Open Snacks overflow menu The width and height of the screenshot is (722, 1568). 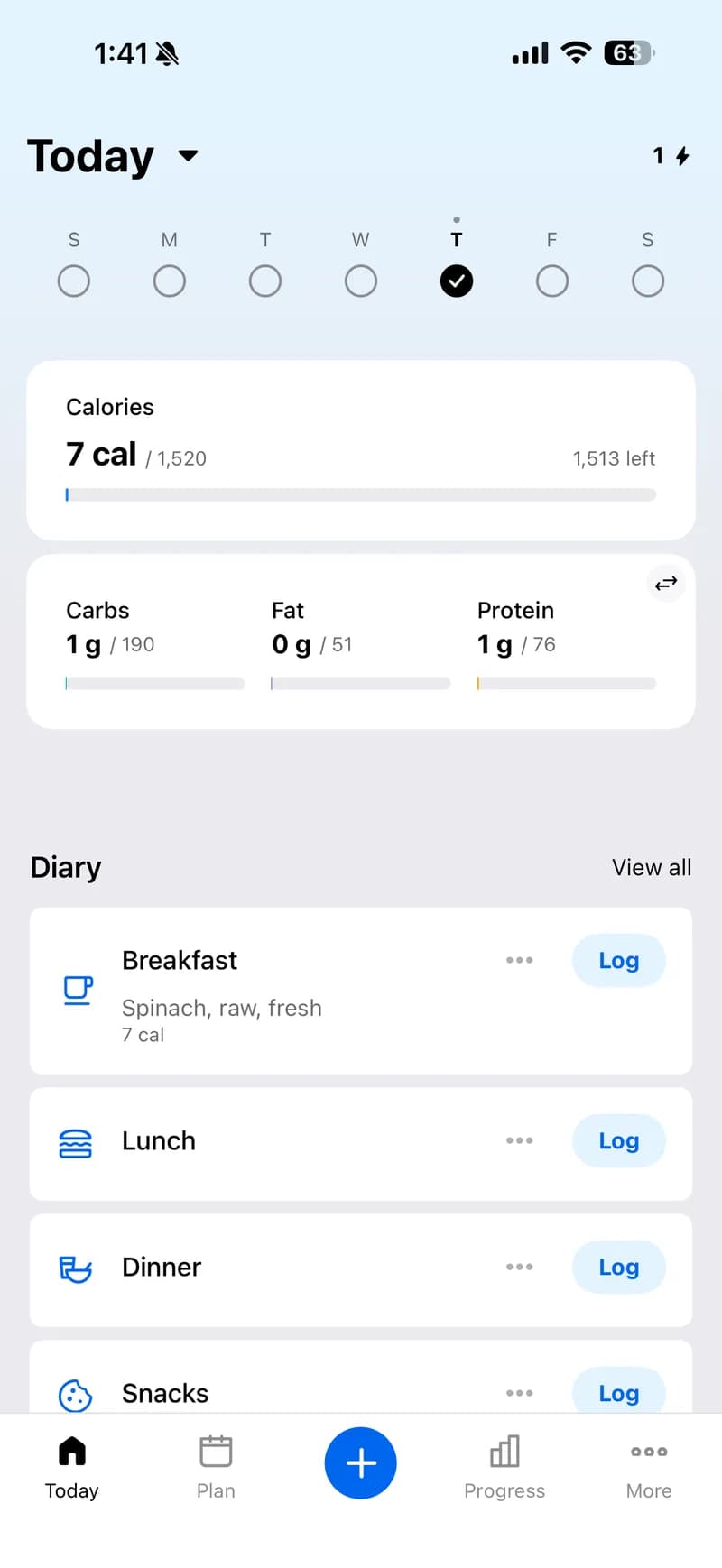point(520,1393)
